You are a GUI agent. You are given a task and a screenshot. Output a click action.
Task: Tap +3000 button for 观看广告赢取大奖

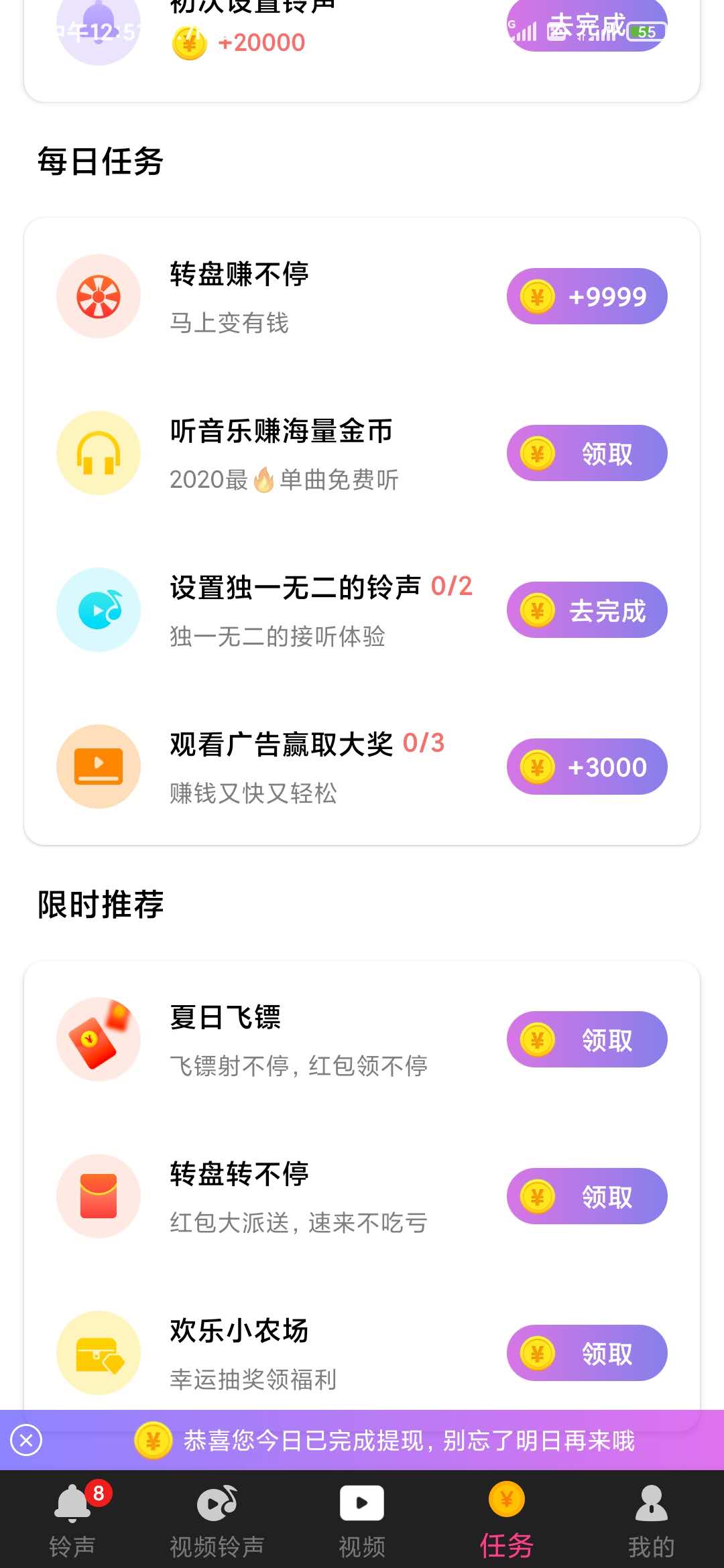[x=587, y=767]
